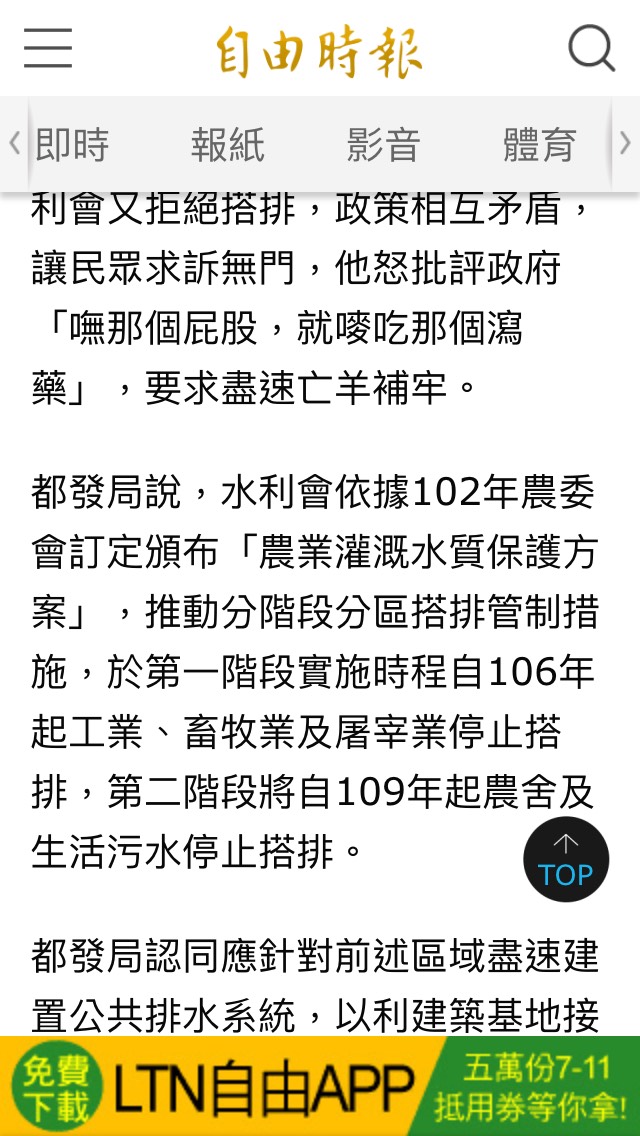Tap the left arrow of category bar
640x1136 pixels.
click(14, 143)
